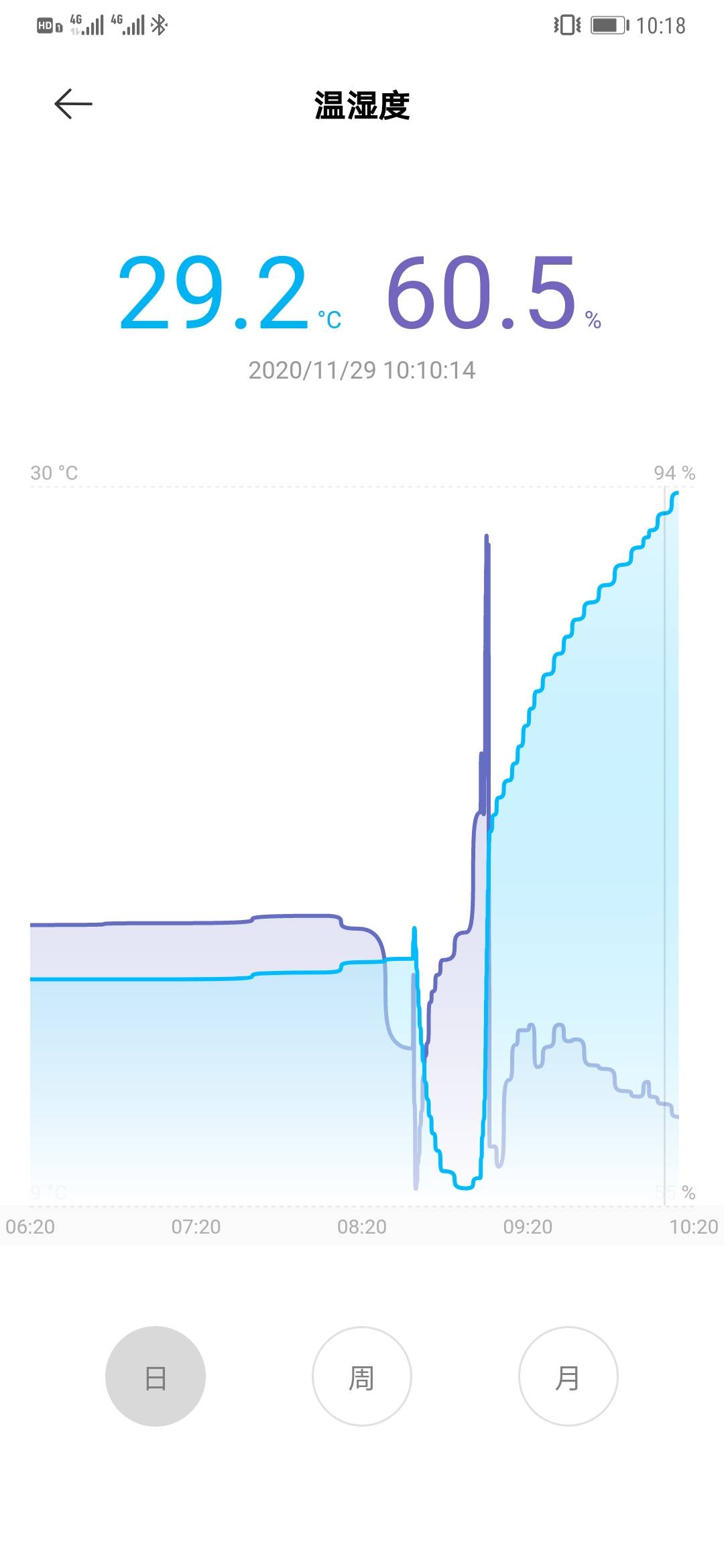The height and width of the screenshot is (1568, 724).
Task: Go back using the arrow icon
Action: tap(73, 104)
